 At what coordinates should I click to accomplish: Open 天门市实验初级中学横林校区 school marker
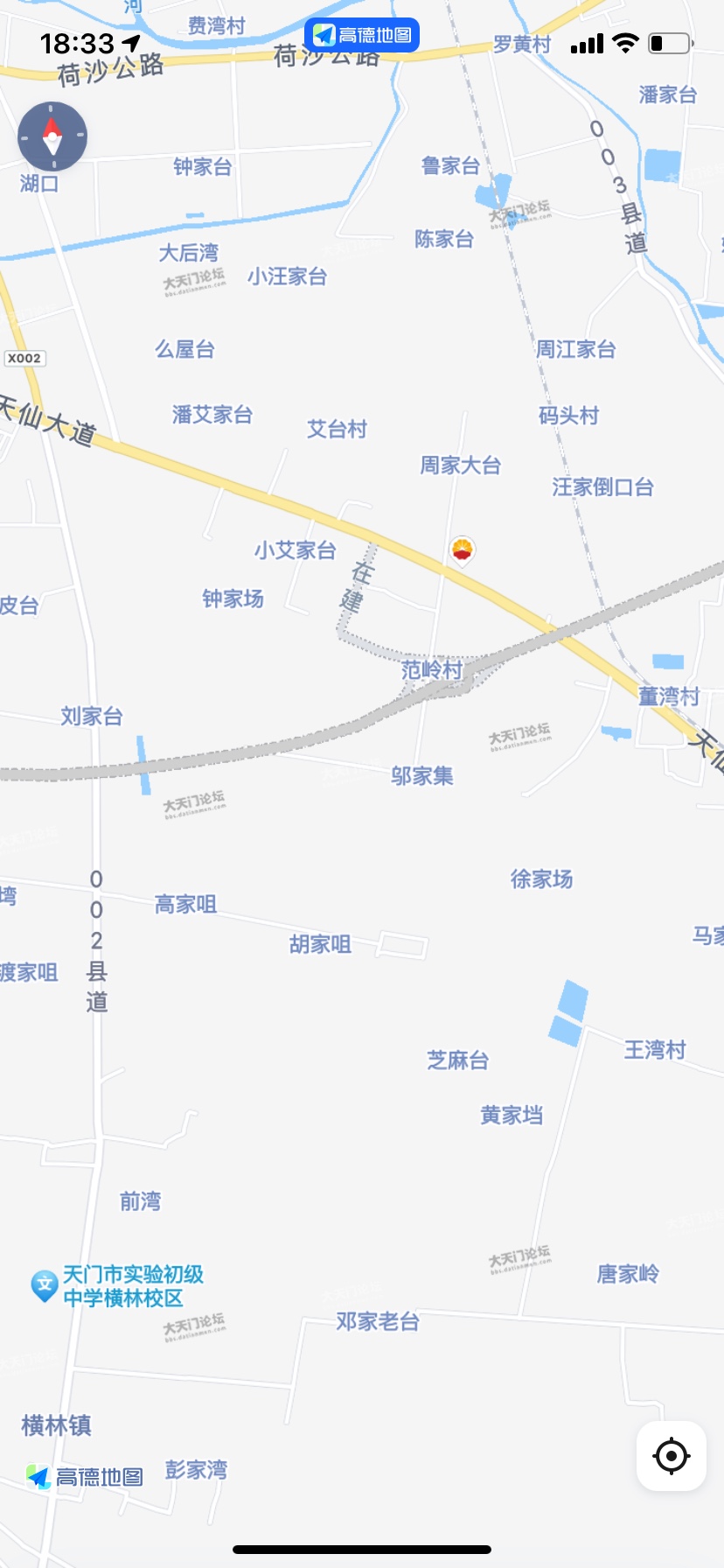pyautogui.click(x=45, y=1285)
